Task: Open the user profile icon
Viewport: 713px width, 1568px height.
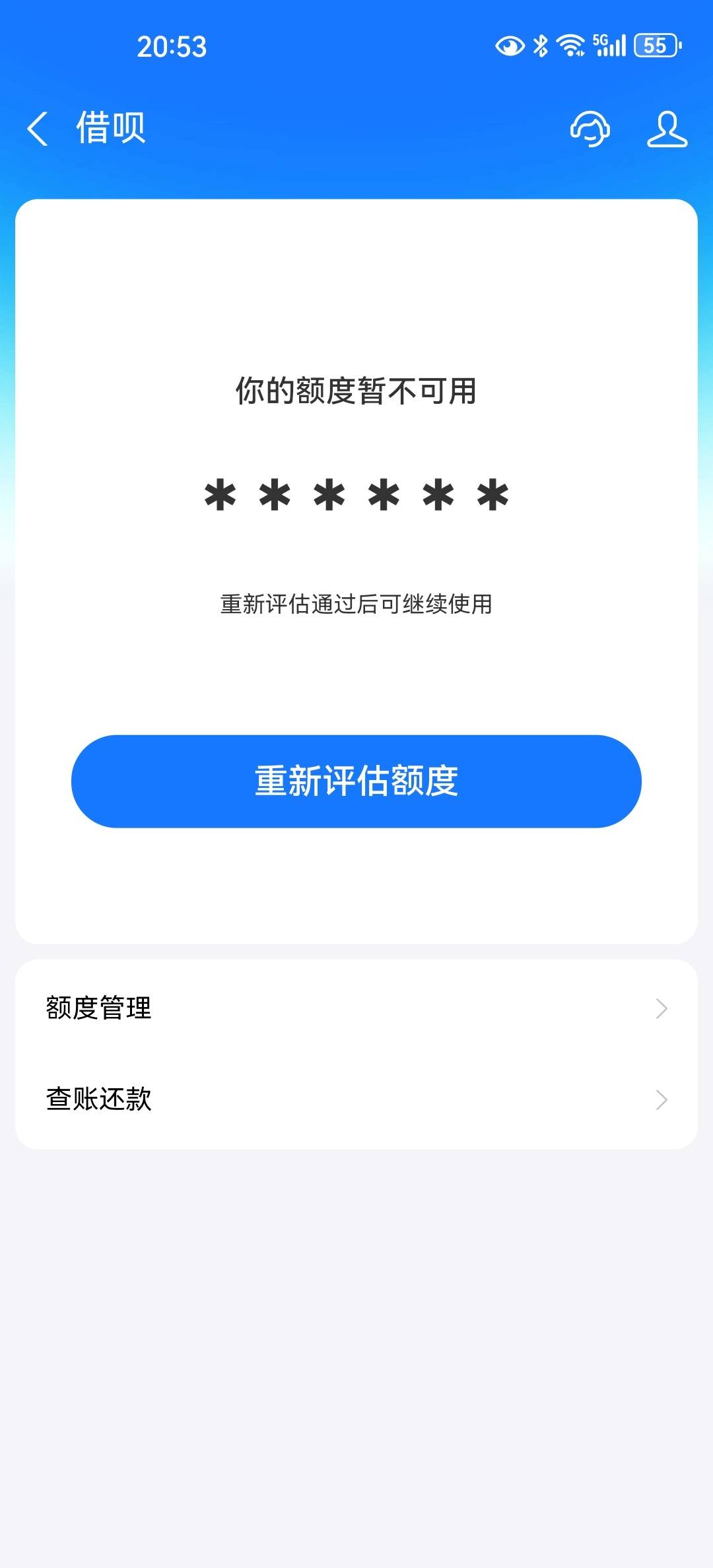Action: pyautogui.click(x=667, y=129)
